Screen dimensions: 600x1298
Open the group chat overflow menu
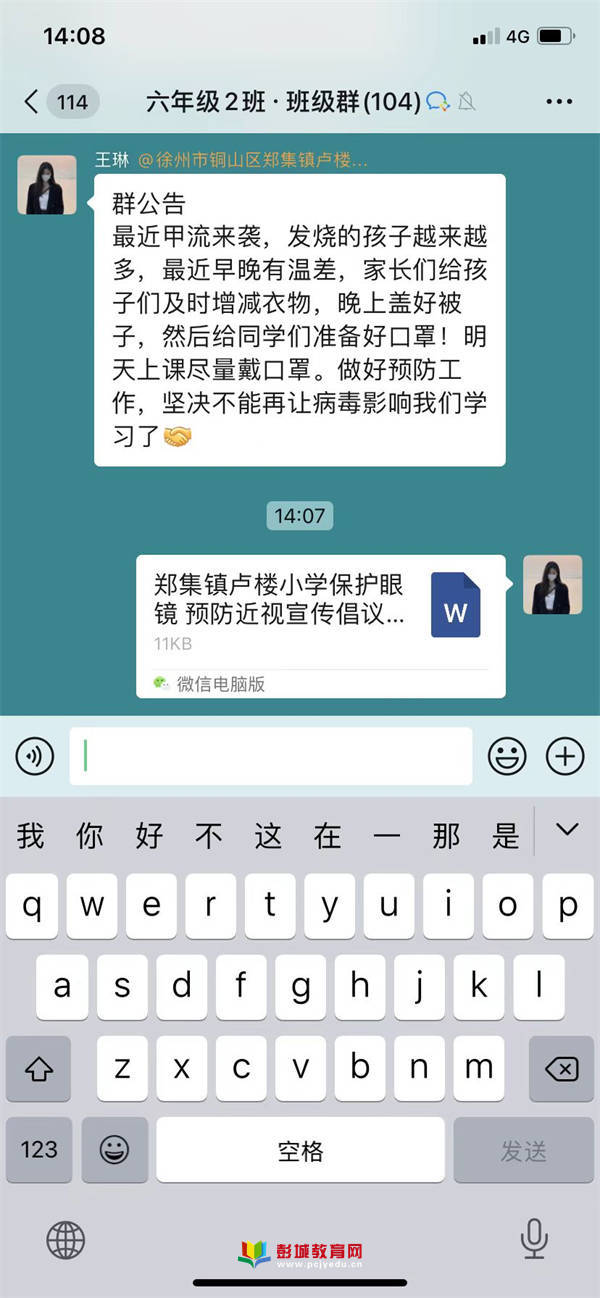[558, 102]
